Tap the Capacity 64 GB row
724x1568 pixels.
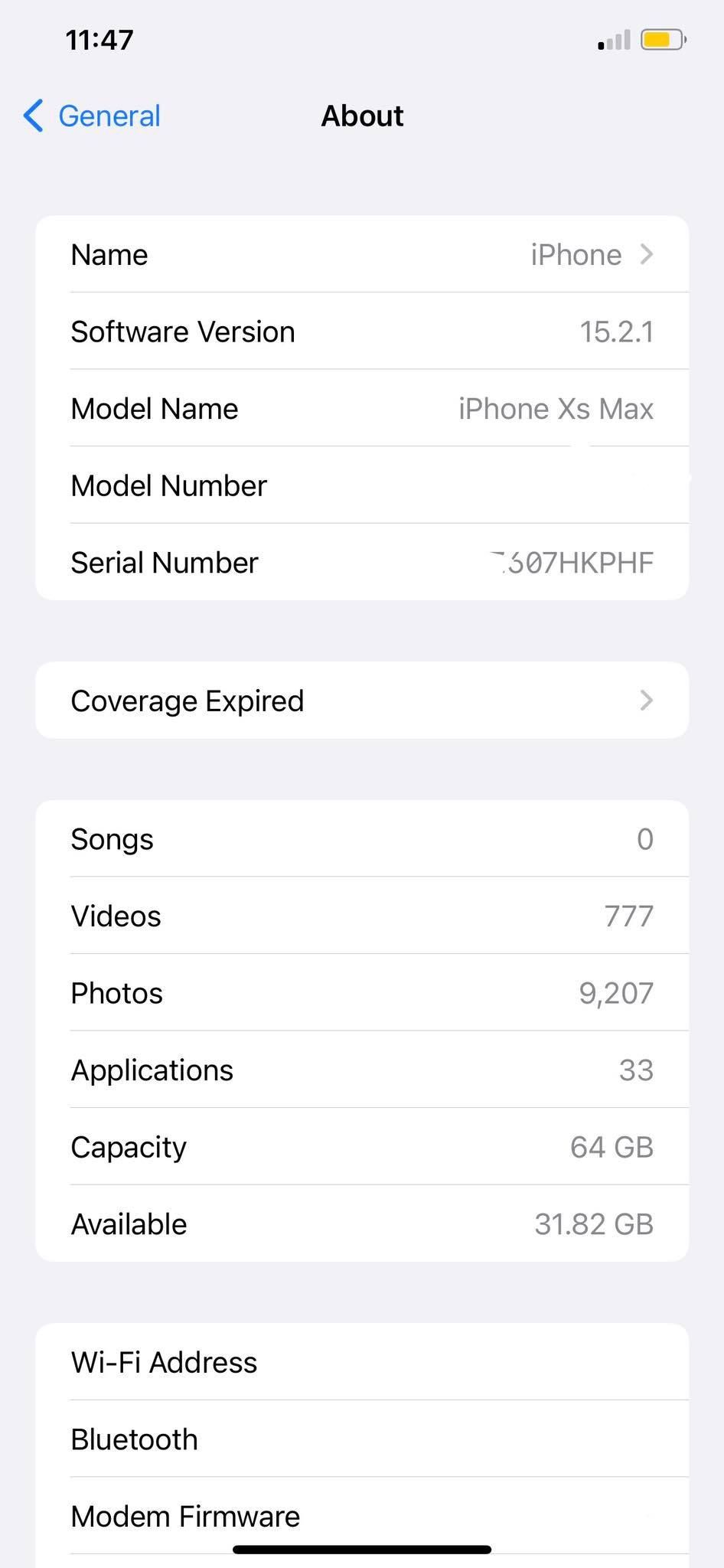coord(362,1146)
